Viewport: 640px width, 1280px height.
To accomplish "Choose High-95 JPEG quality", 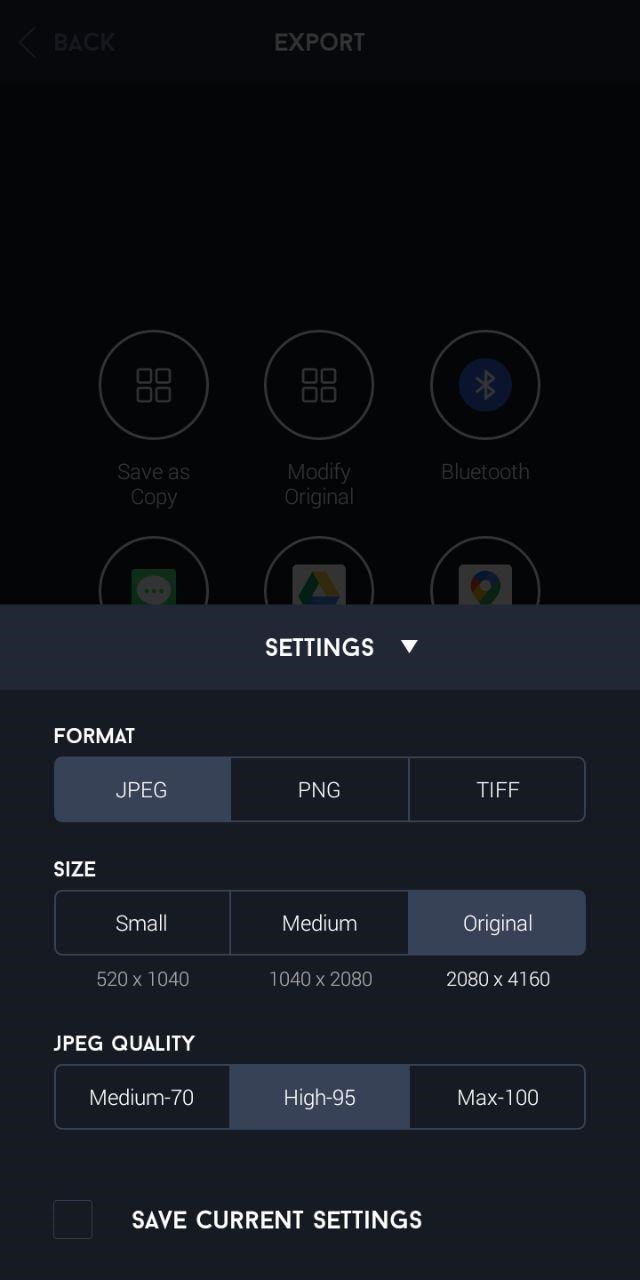I will click(319, 1097).
